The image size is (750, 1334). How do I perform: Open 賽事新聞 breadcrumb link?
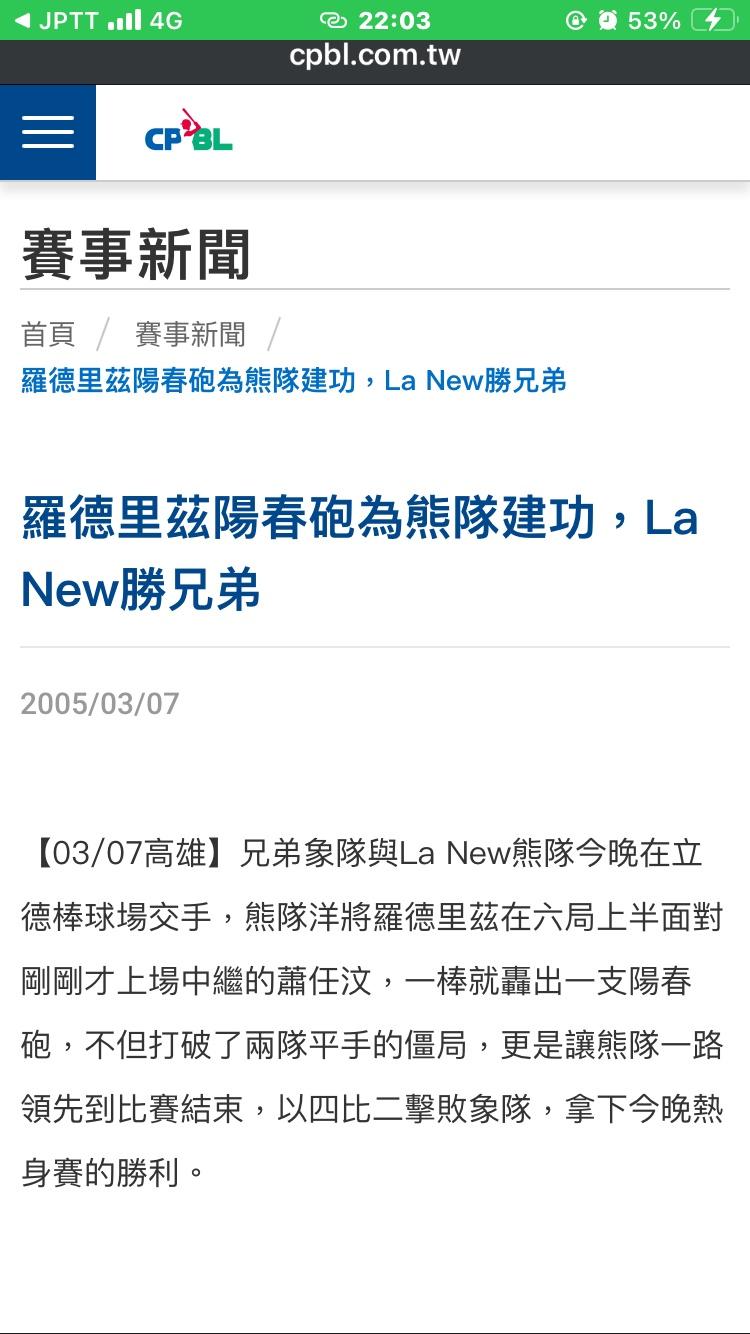click(190, 334)
